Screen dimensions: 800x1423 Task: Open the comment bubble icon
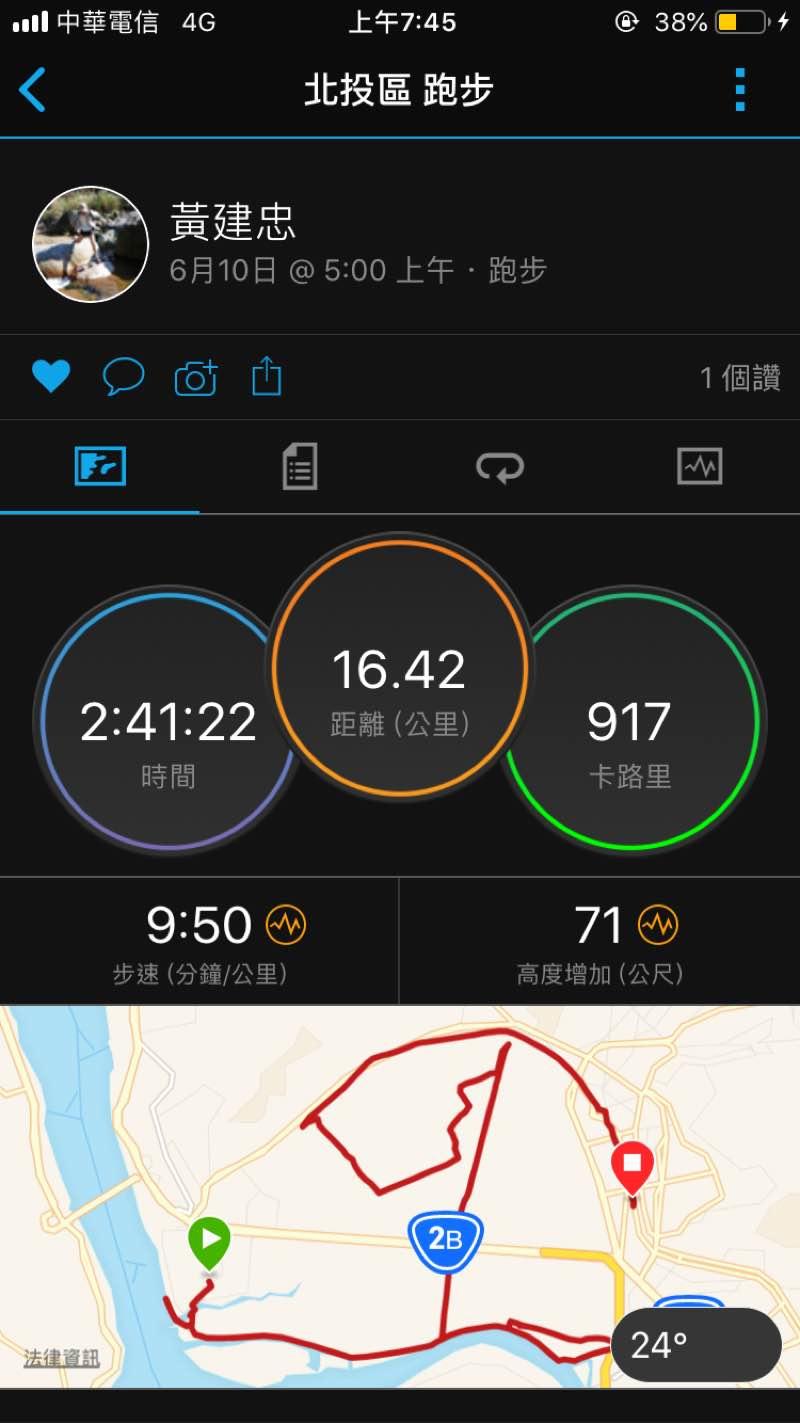pyautogui.click(x=123, y=377)
